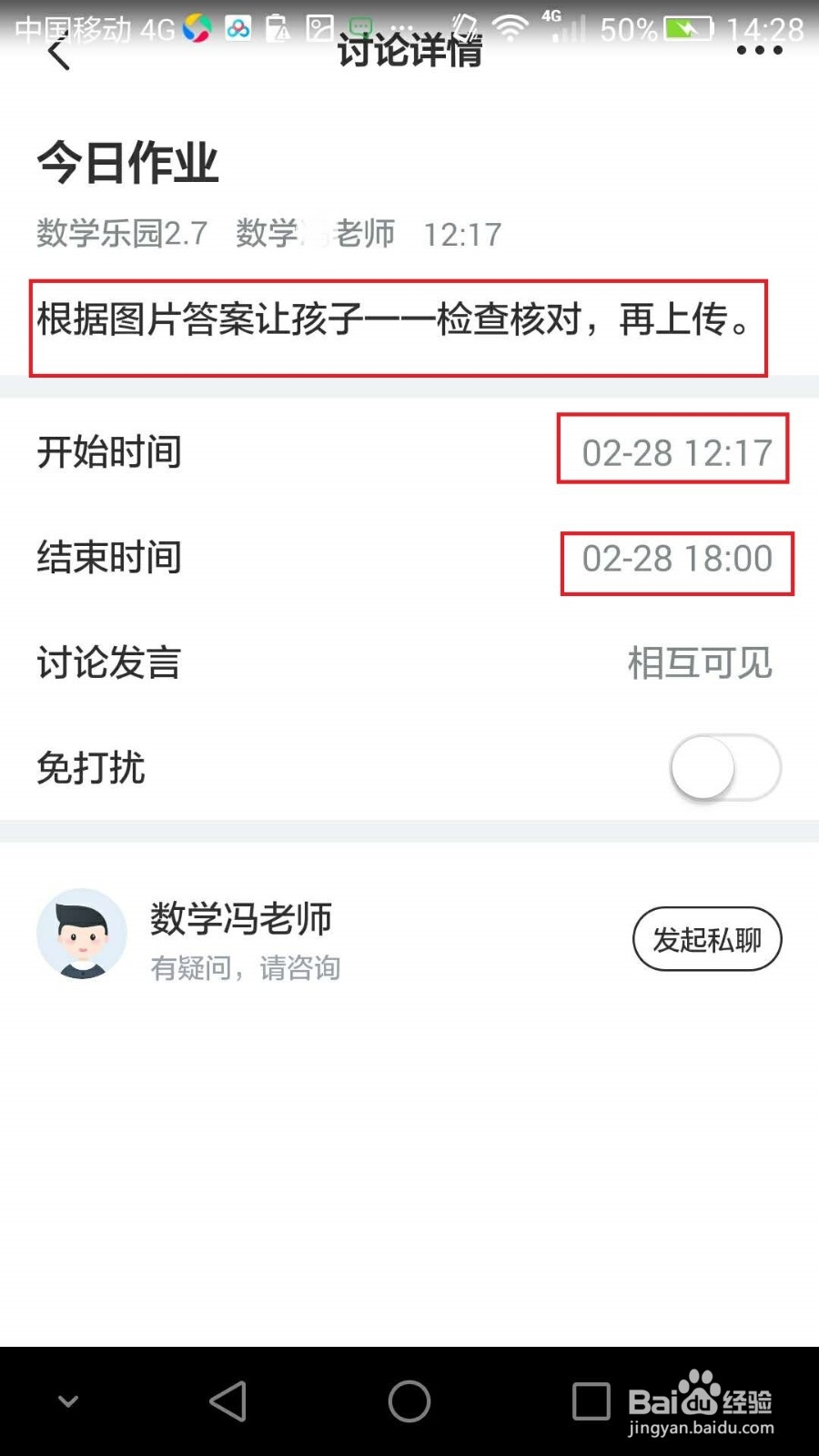Enable the 免打扰 (do not disturb) switch

click(x=725, y=767)
